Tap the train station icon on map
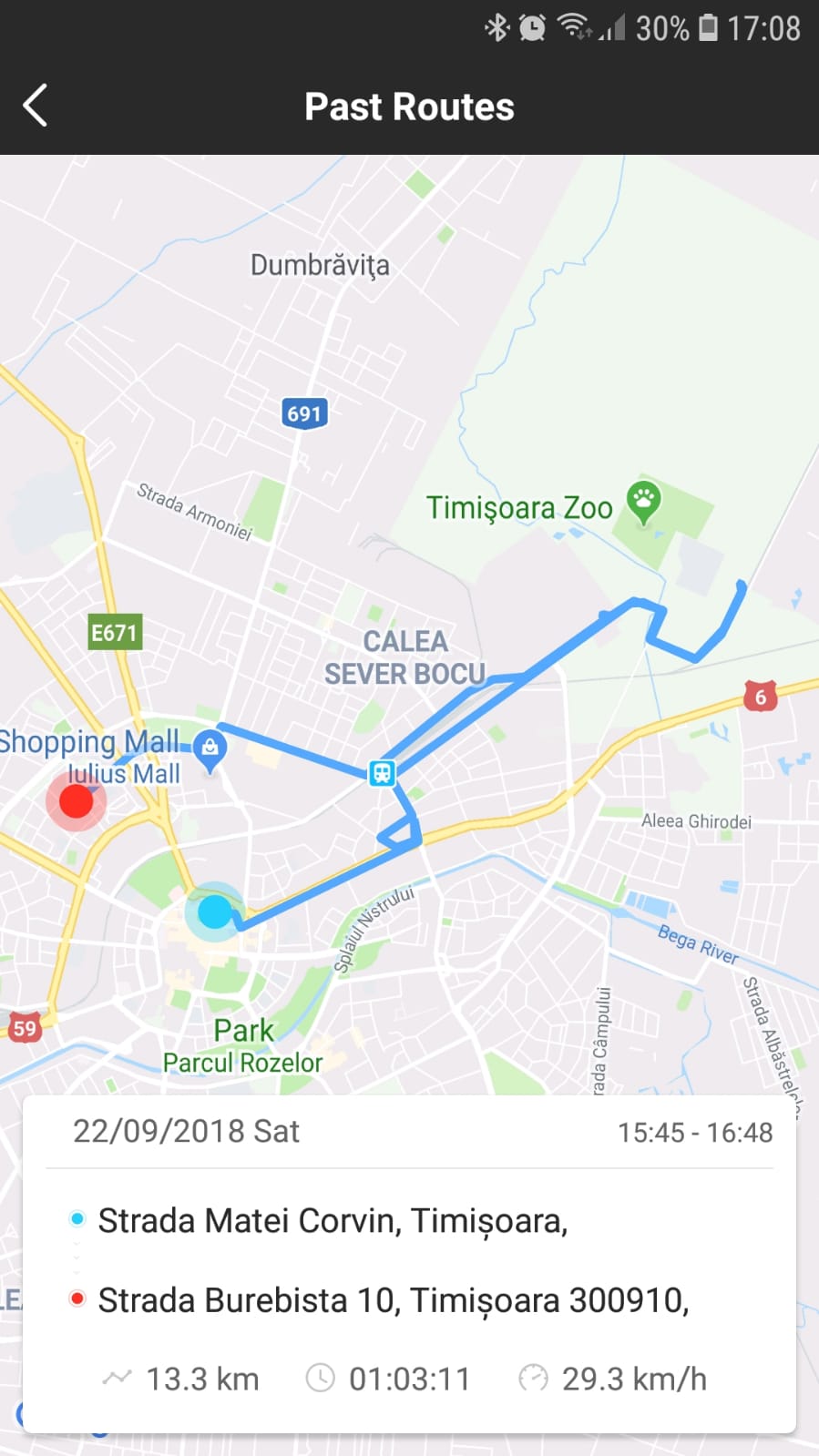The height and width of the screenshot is (1456, 819). tap(382, 773)
